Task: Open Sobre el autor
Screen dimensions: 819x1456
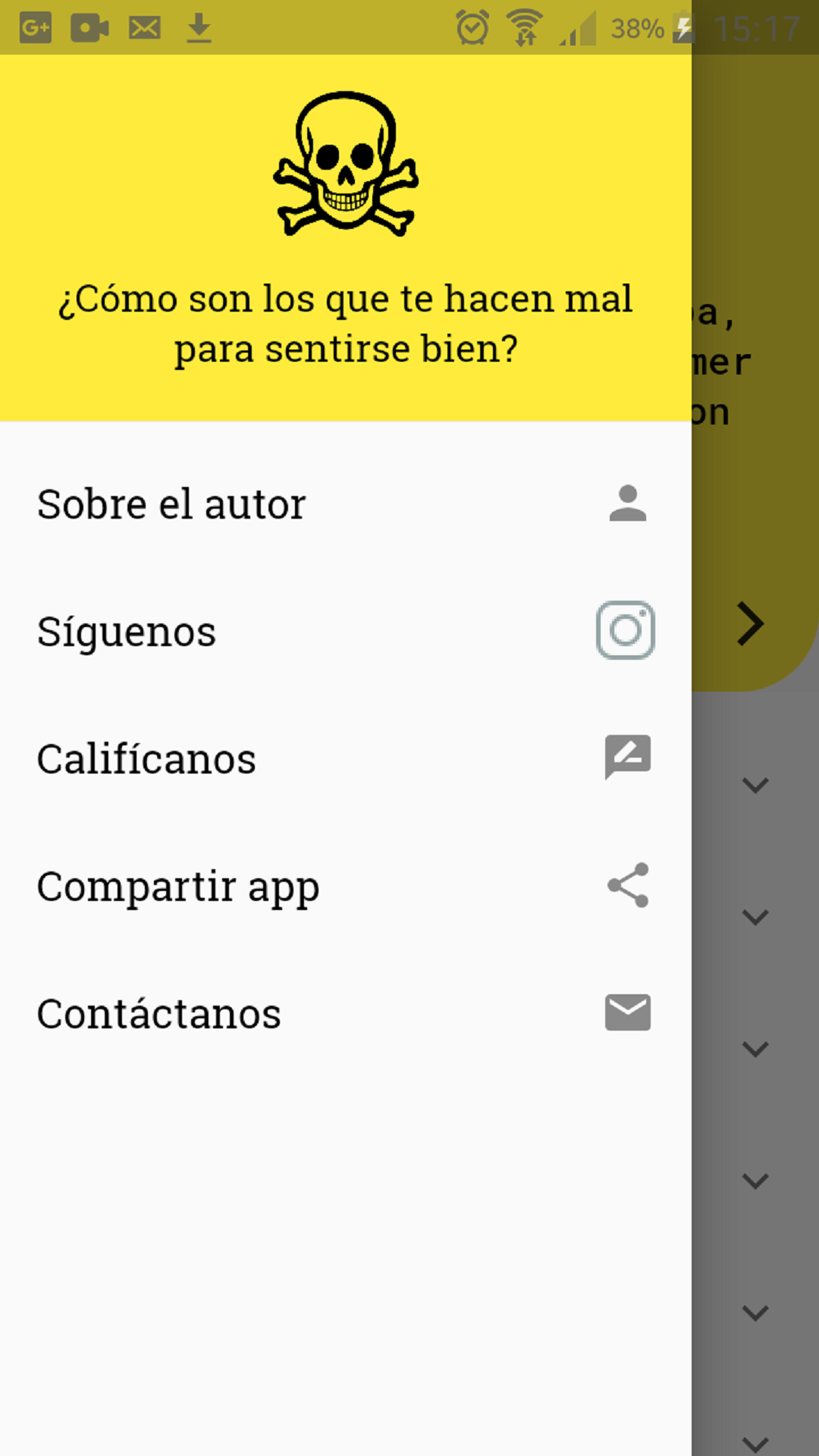Action: tap(346, 504)
